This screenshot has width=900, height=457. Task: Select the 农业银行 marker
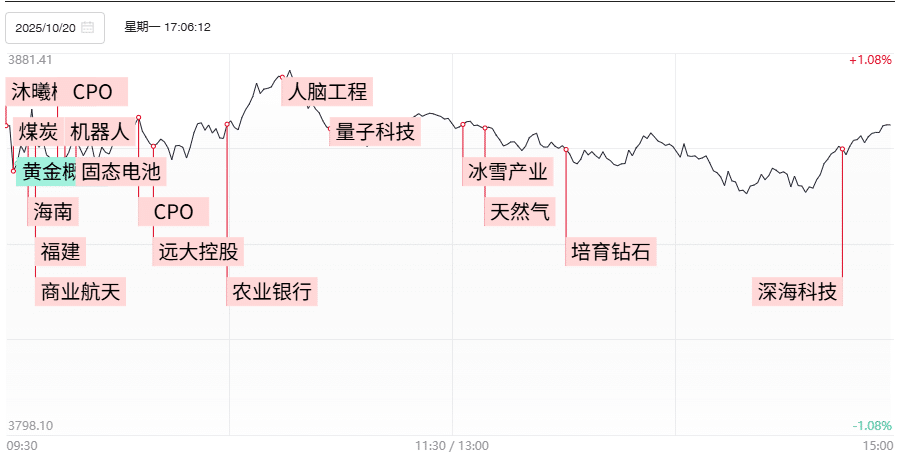[272, 291]
